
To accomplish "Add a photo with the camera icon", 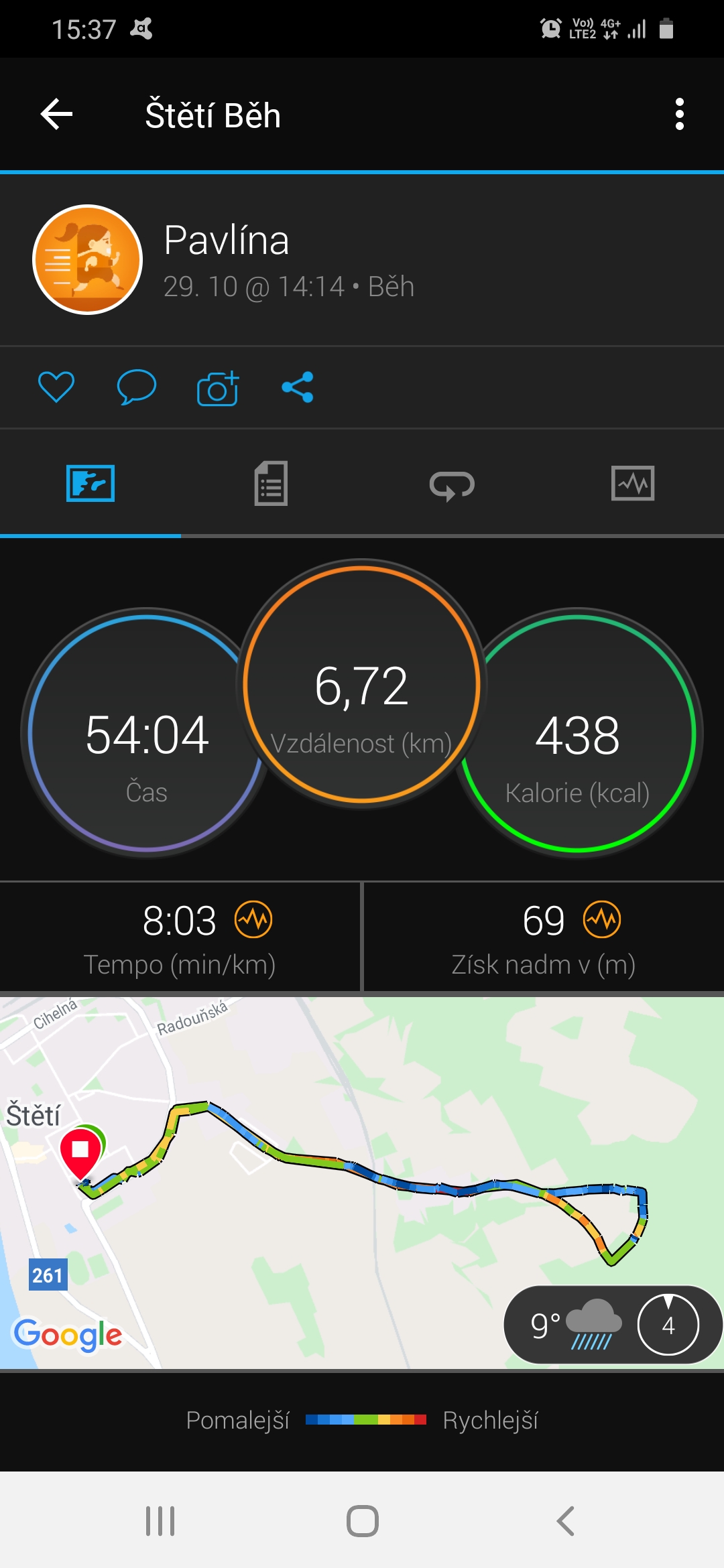I will tap(218, 388).
